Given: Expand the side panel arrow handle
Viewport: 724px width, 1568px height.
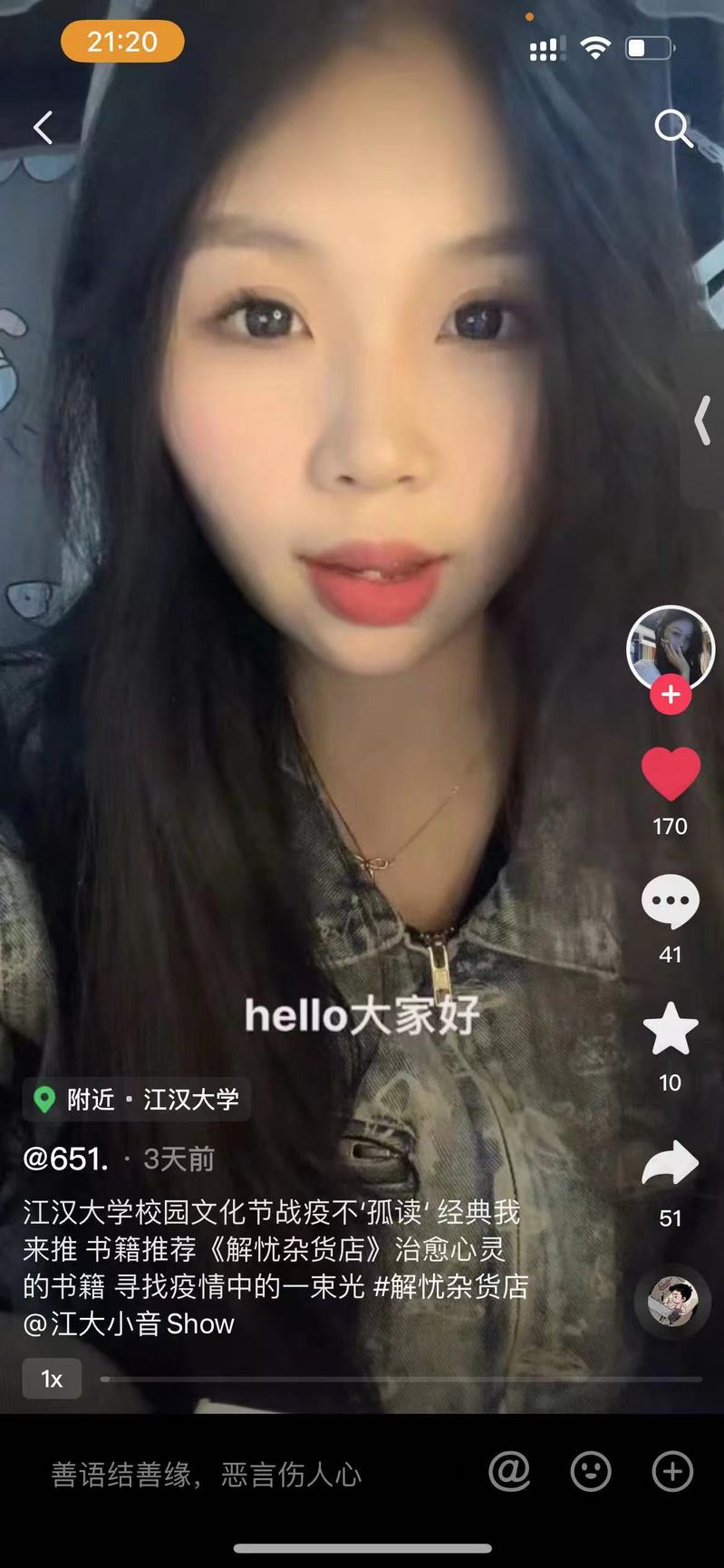Looking at the screenshot, I should coord(702,420).
